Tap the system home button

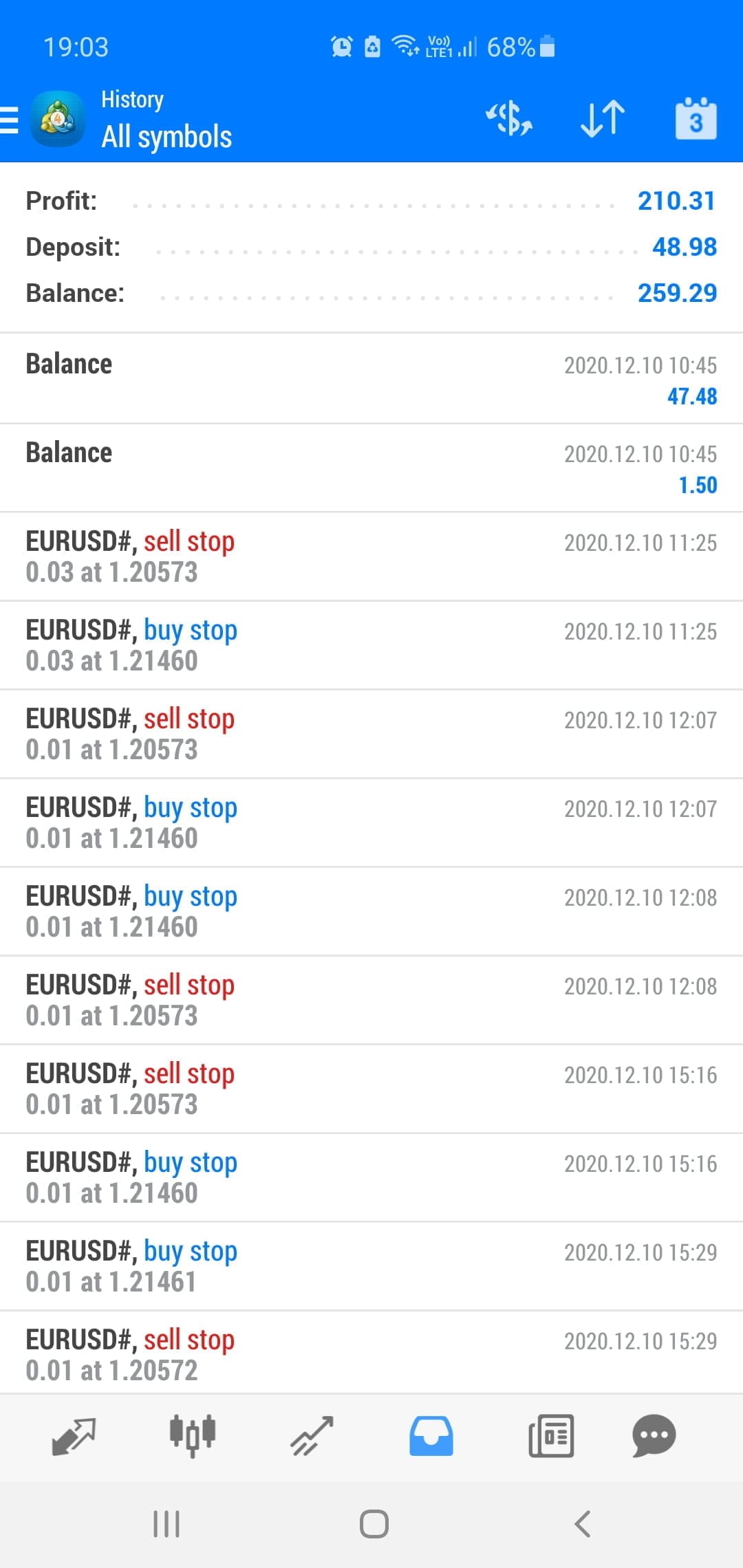[x=374, y=1524]
